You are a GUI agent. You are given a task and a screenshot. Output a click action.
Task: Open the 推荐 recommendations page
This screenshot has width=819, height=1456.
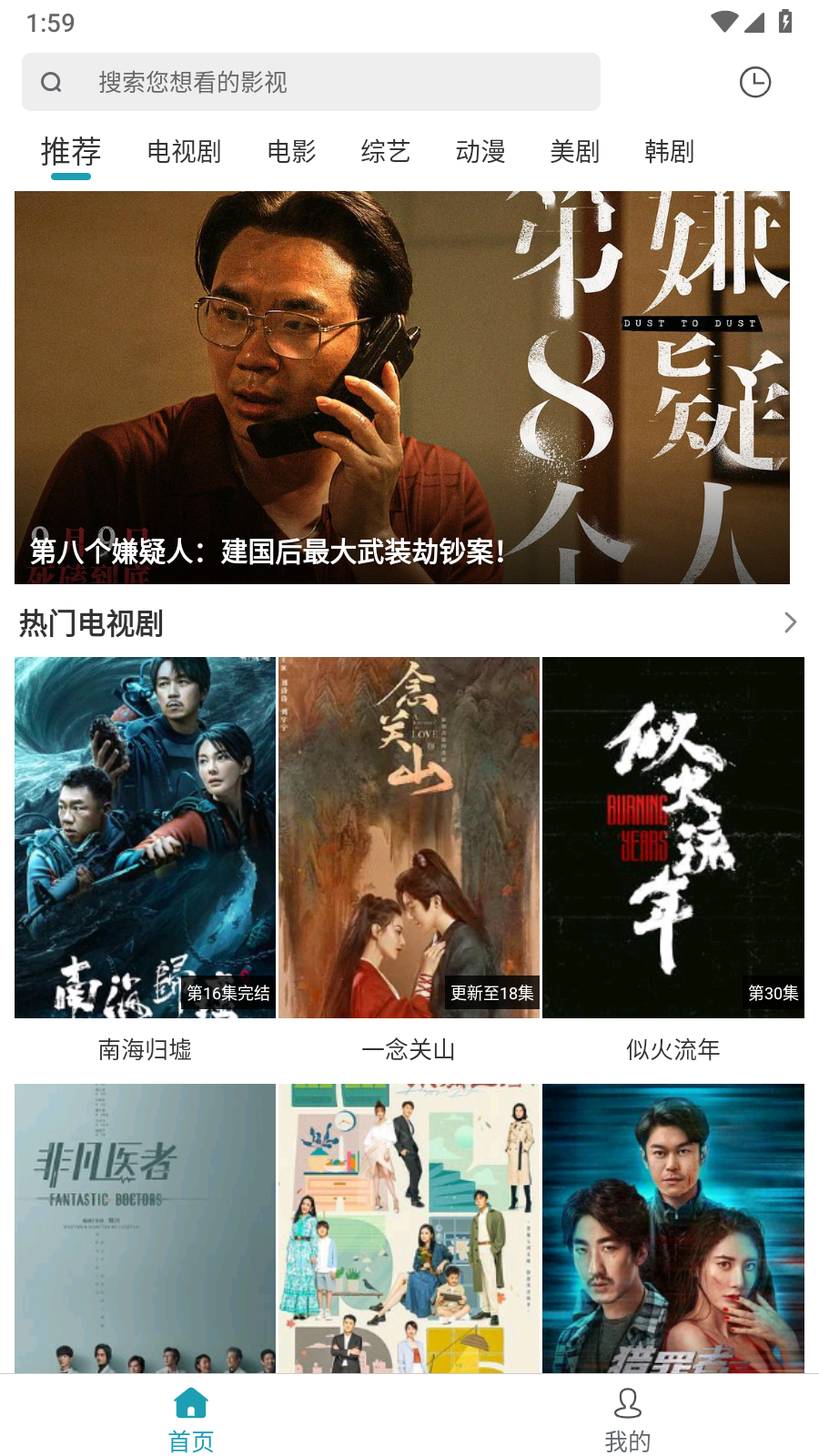(69, 151)
